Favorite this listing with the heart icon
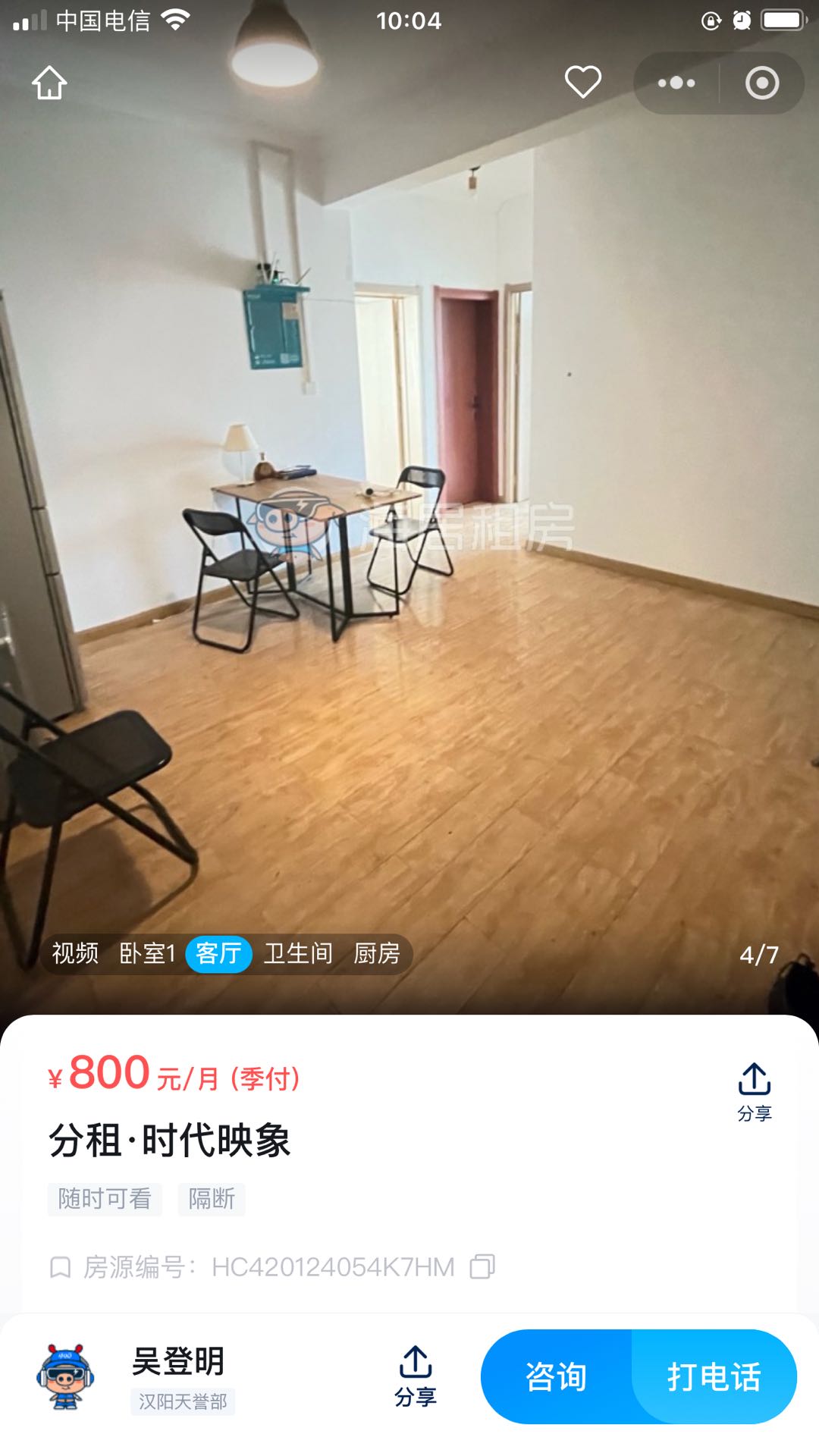The height and width of the screenshot is (1456, 819). point(582,83)
